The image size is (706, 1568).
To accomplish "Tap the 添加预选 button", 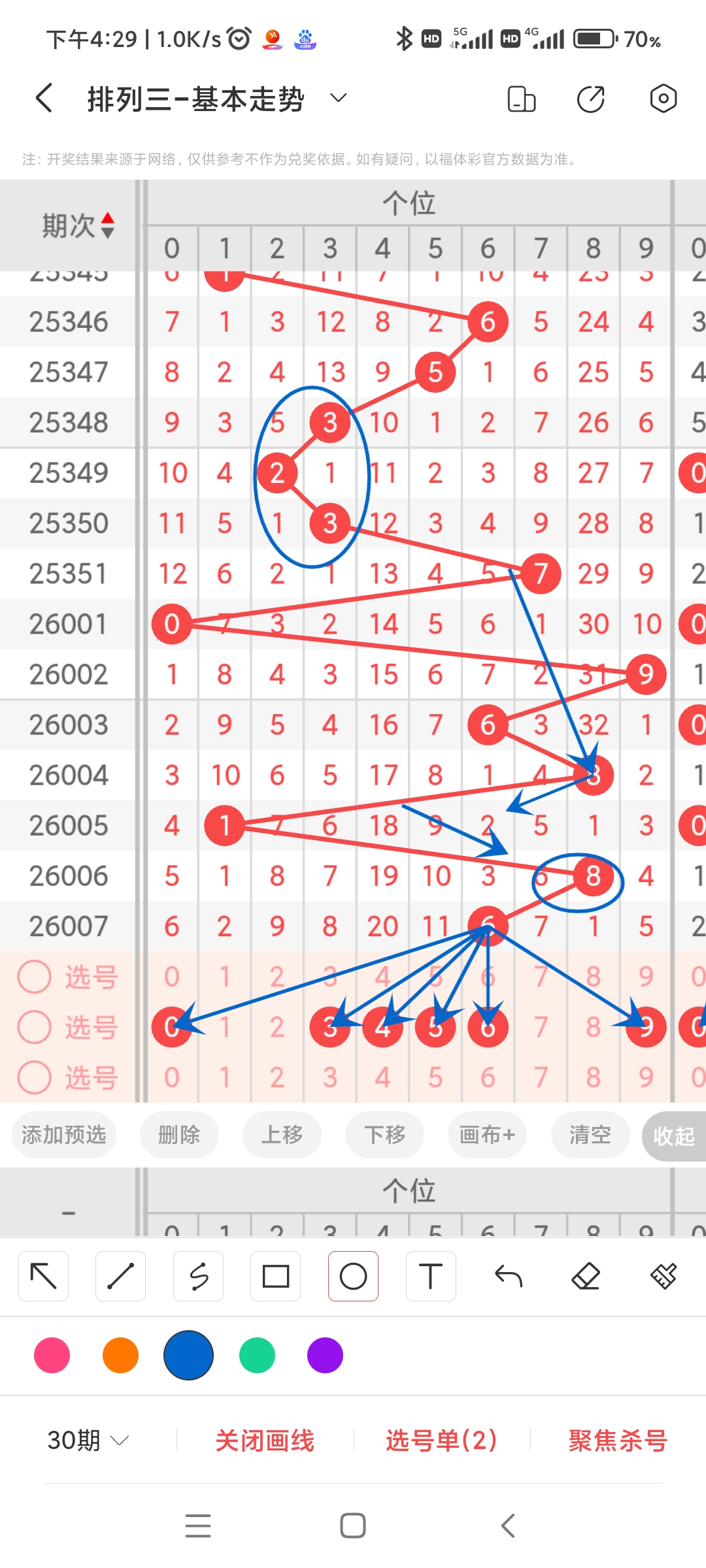I will 64,1135.
